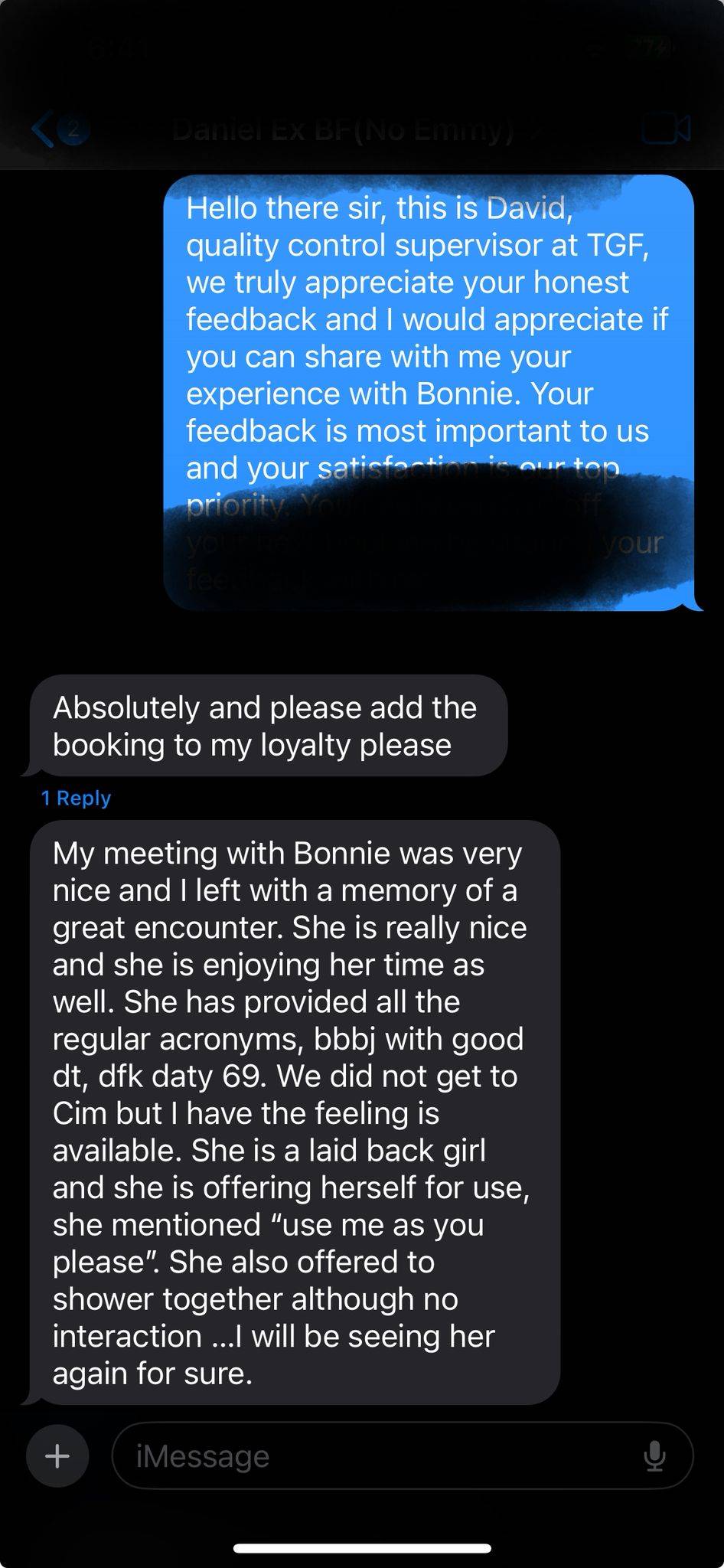Open contact details for Daniel Ex BF
Image resolution: width=724 pixels, height=1568 pixels.
(343, 129)
